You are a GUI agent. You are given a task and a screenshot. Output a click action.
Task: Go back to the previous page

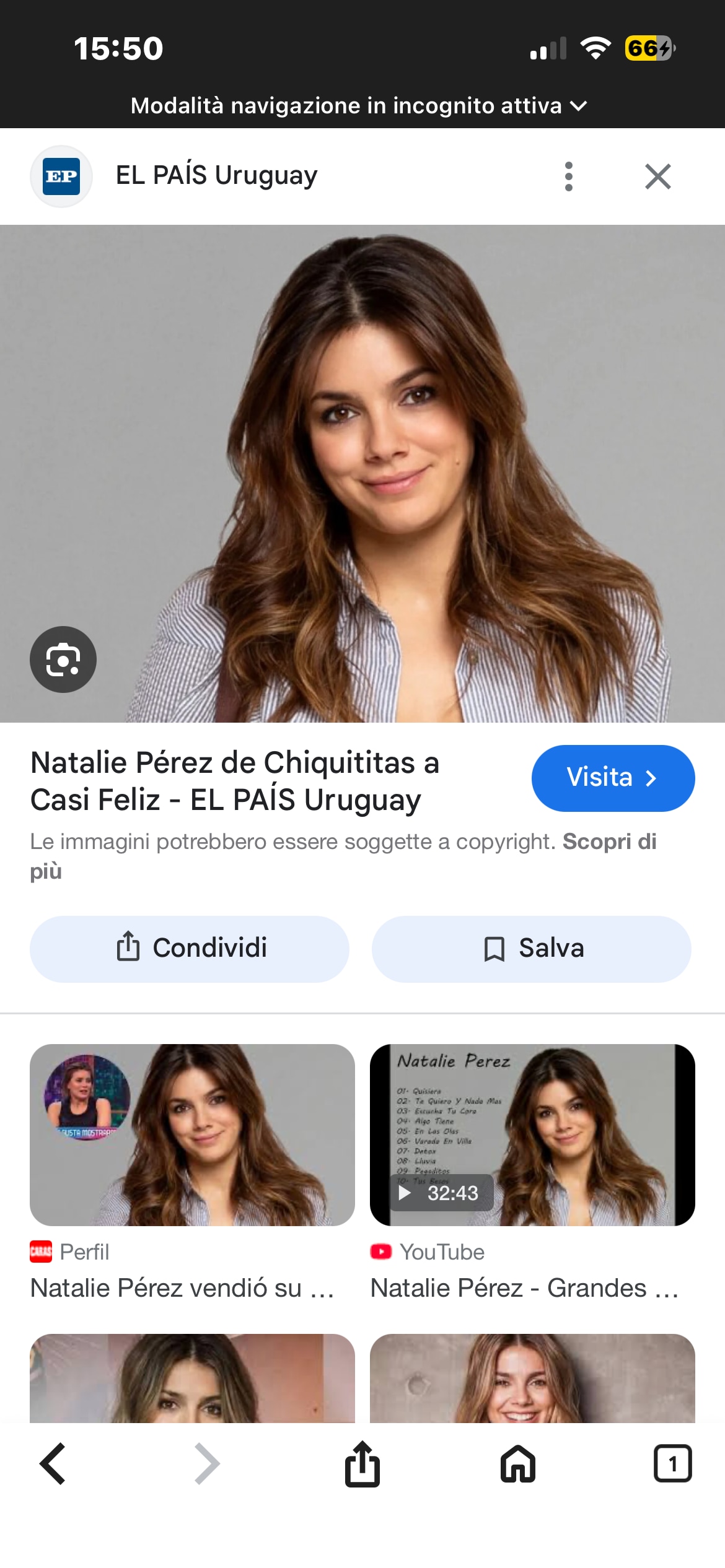[53, 1464]
